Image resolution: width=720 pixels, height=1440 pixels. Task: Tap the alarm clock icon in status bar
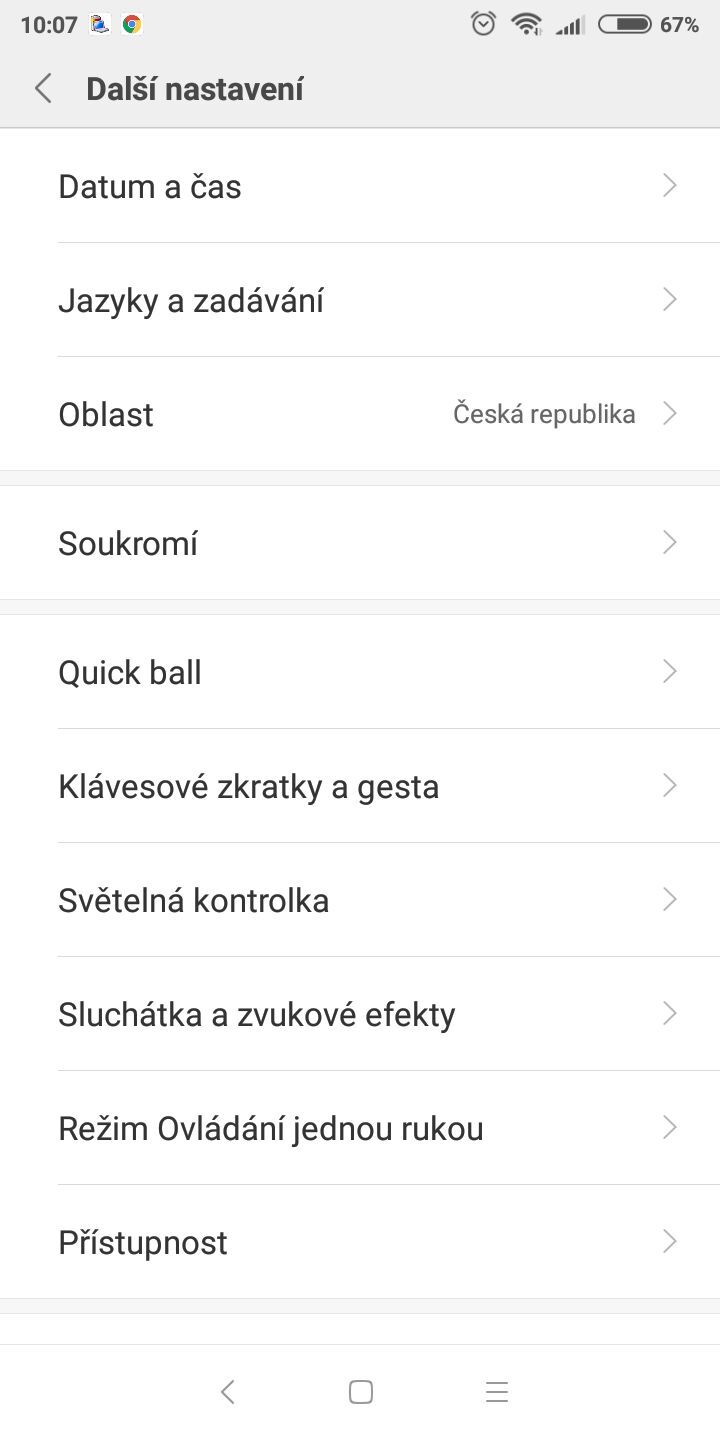point(482,22)
